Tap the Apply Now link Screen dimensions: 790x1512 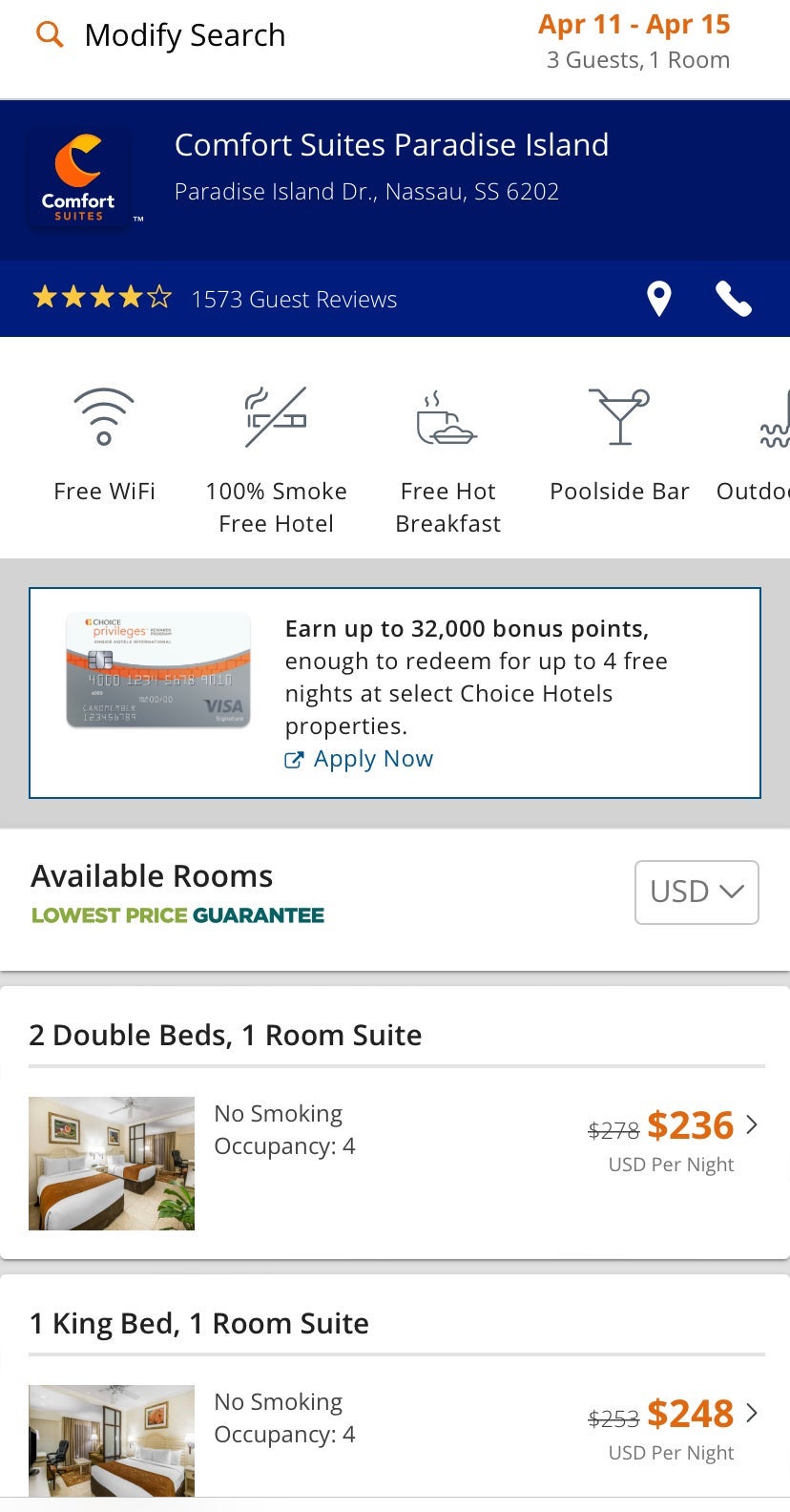(x=372, y=759)
